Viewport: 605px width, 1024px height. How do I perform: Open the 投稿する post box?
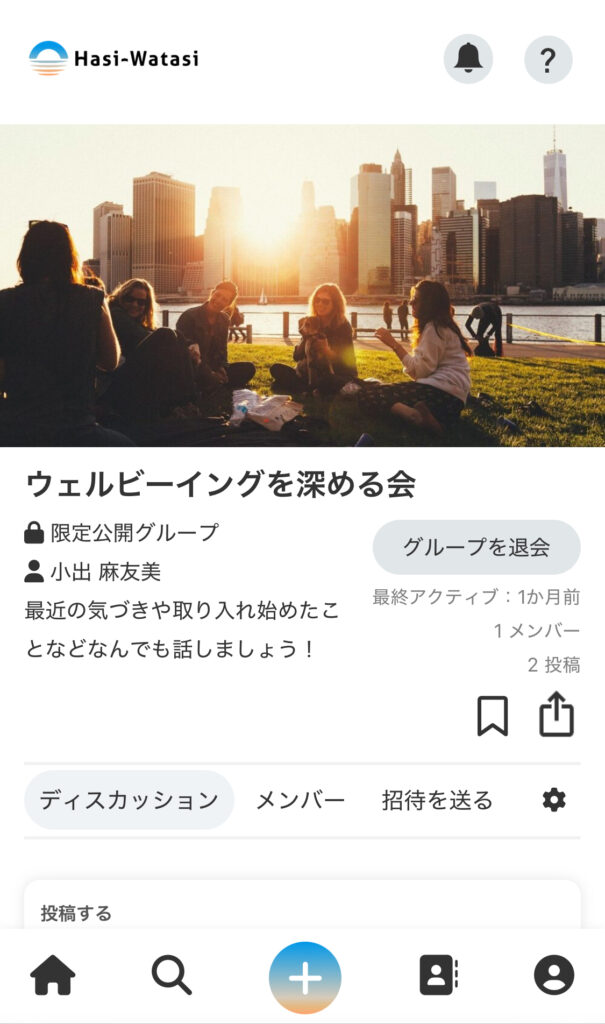302,908
